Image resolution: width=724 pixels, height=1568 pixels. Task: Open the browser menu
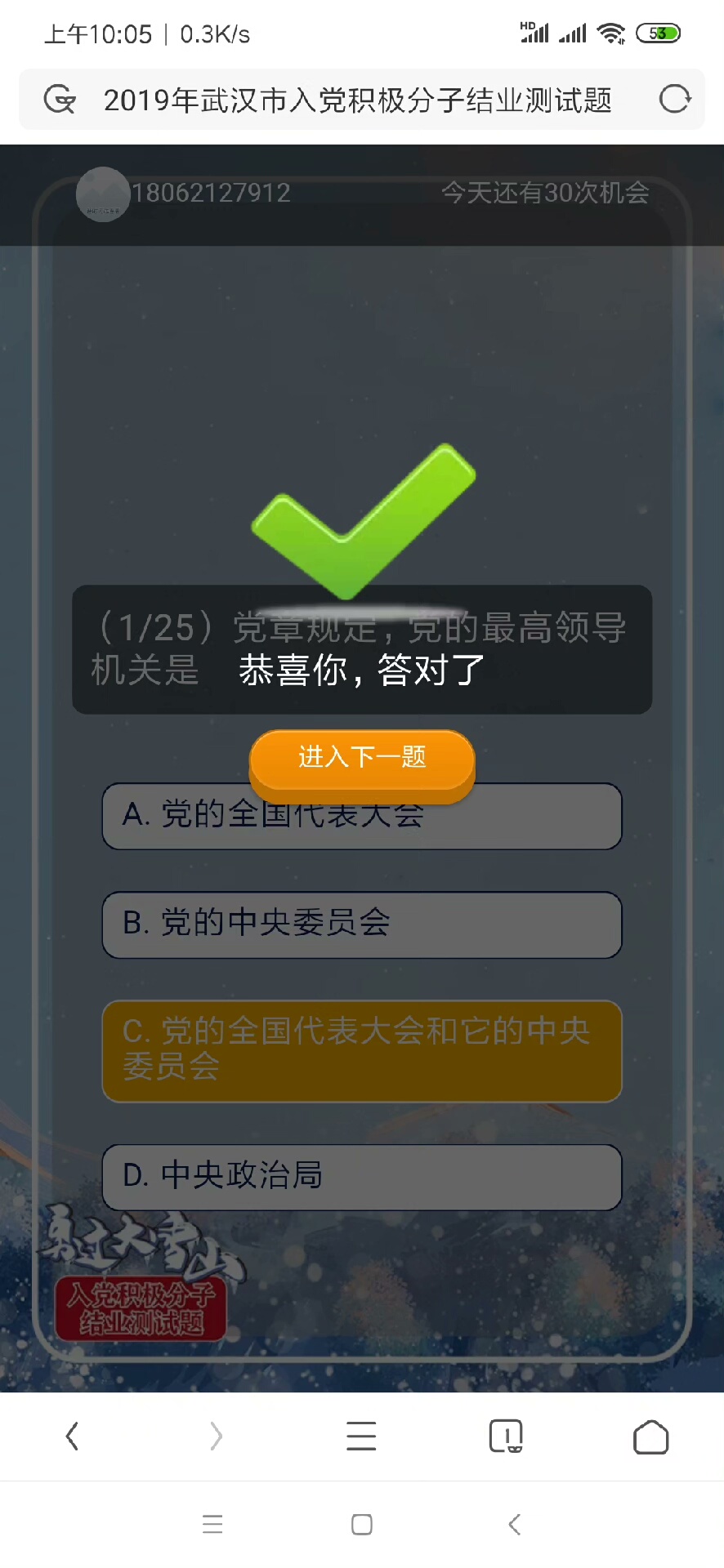[361, 1436]
